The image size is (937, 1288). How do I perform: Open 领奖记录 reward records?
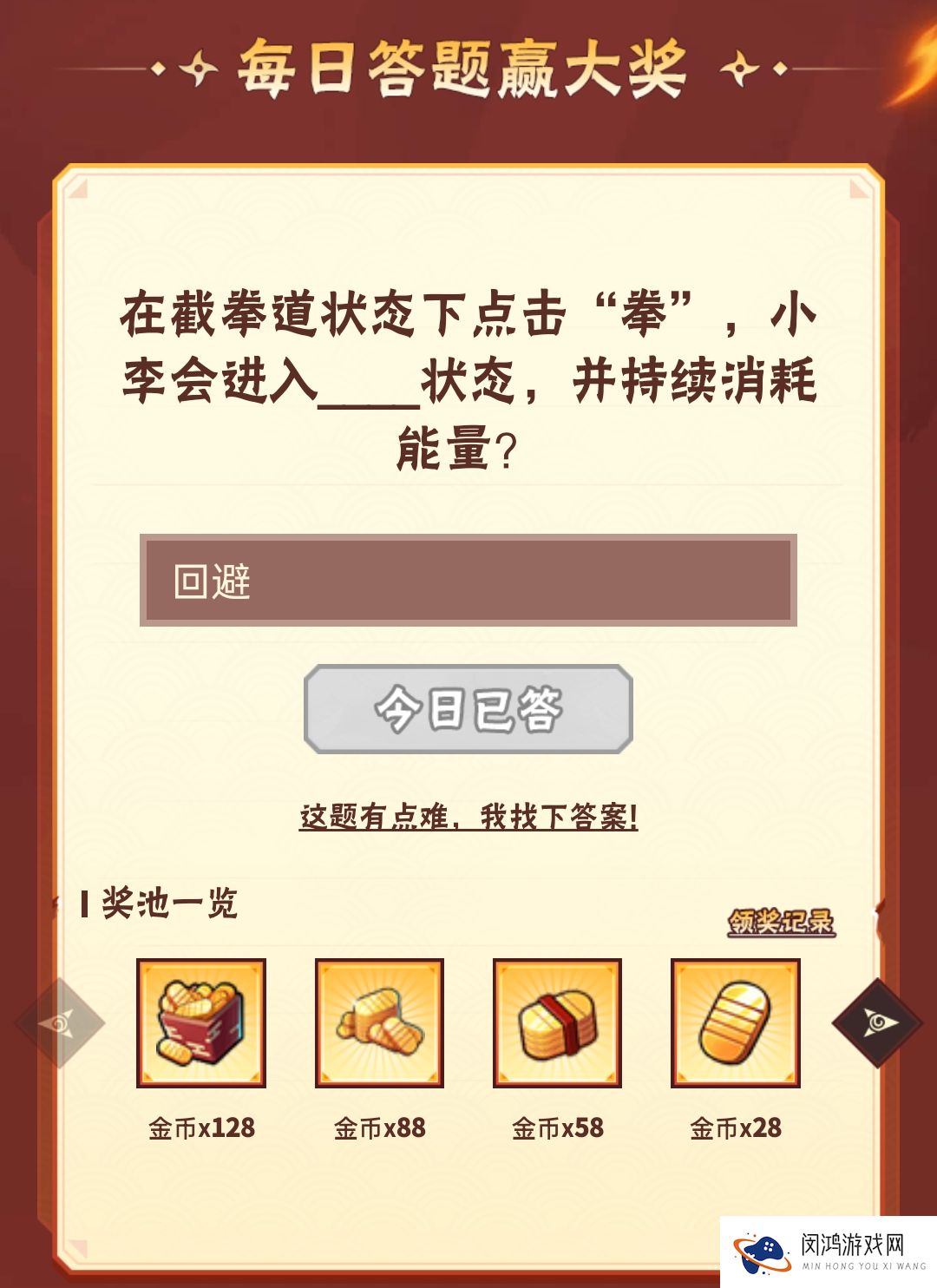pos(781,922)
